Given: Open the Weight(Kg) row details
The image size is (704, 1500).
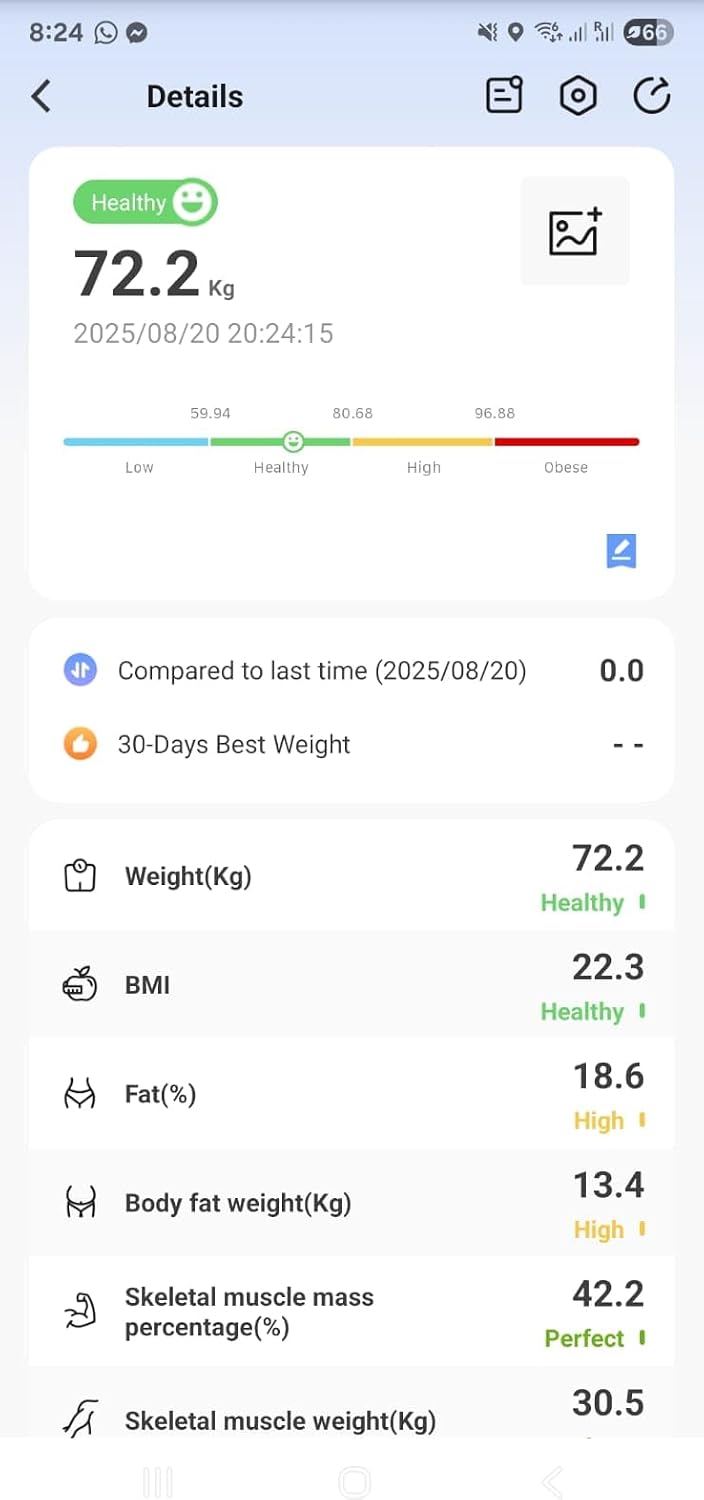Looking at the screenshot, I should tap(351, 876).
